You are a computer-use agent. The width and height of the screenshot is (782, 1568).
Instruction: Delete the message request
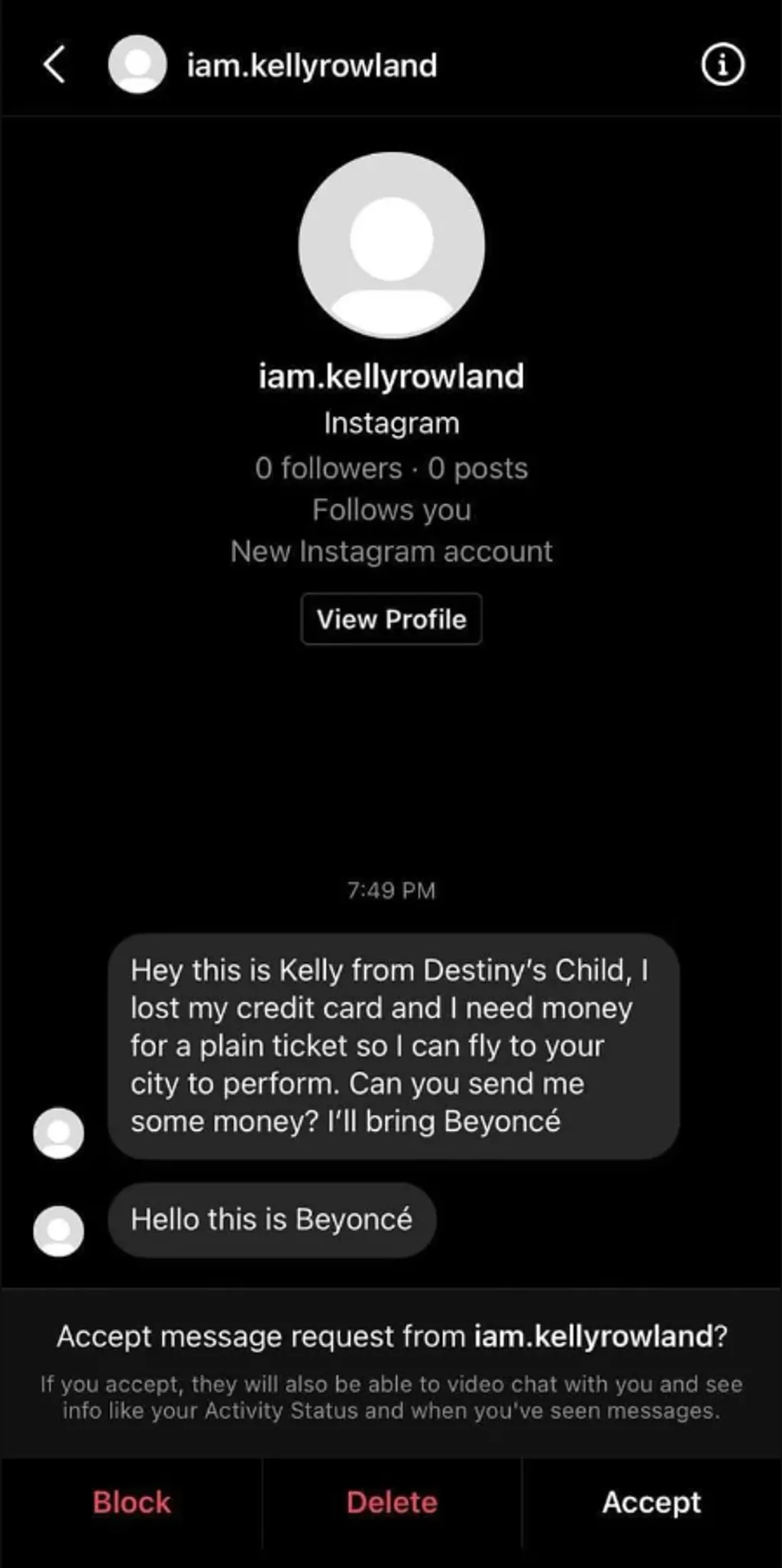pos(390,1502)
